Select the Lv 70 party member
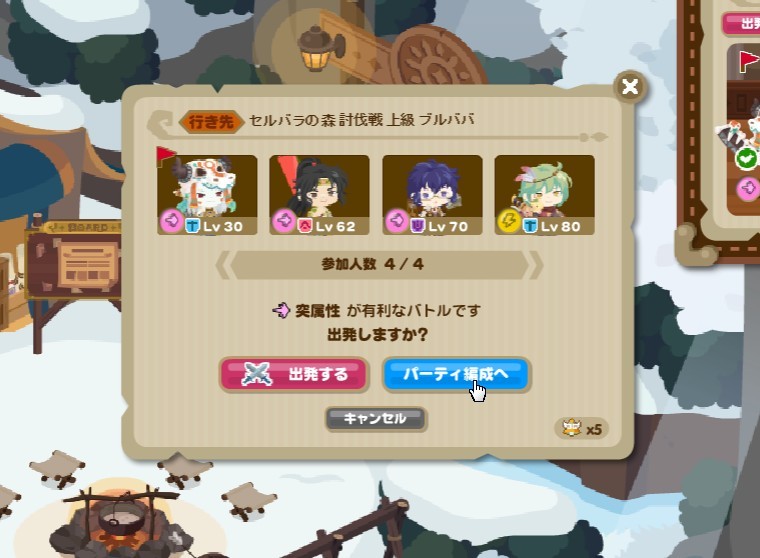760x558 pixels. 432,195
